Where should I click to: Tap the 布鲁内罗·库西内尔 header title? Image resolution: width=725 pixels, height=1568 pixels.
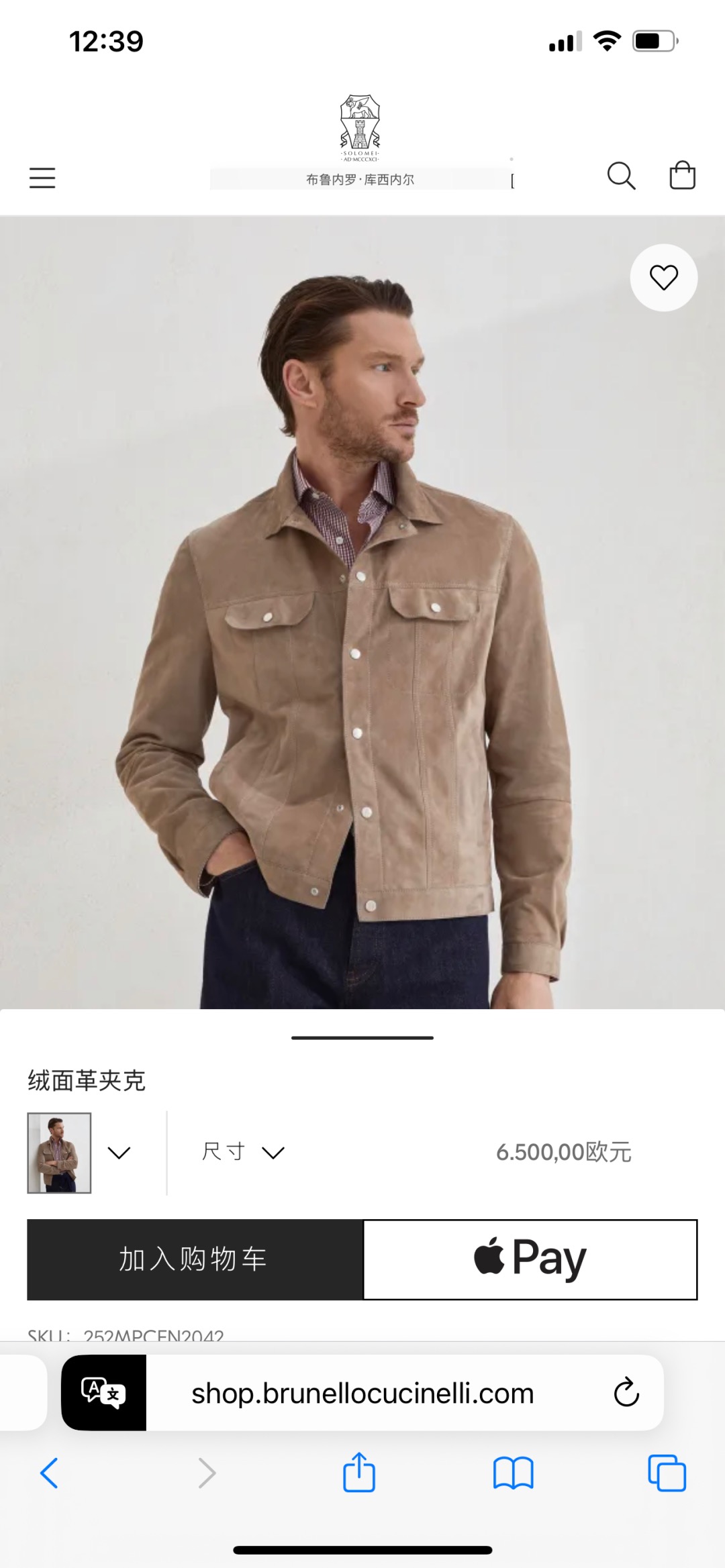click(361, 181)
